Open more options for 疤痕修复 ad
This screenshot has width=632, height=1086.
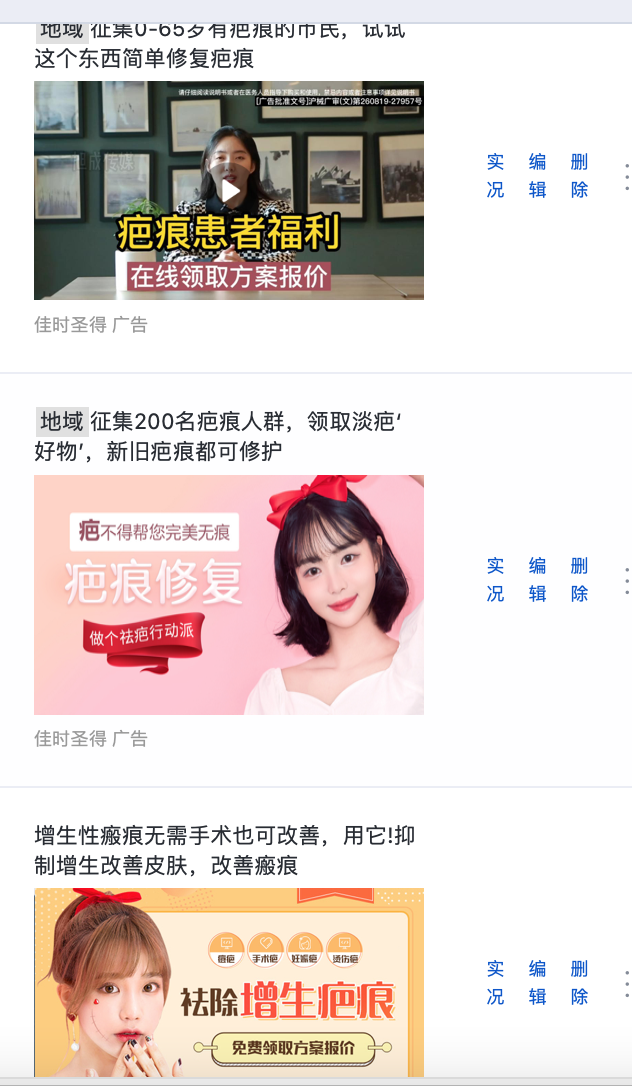point(626,581)
